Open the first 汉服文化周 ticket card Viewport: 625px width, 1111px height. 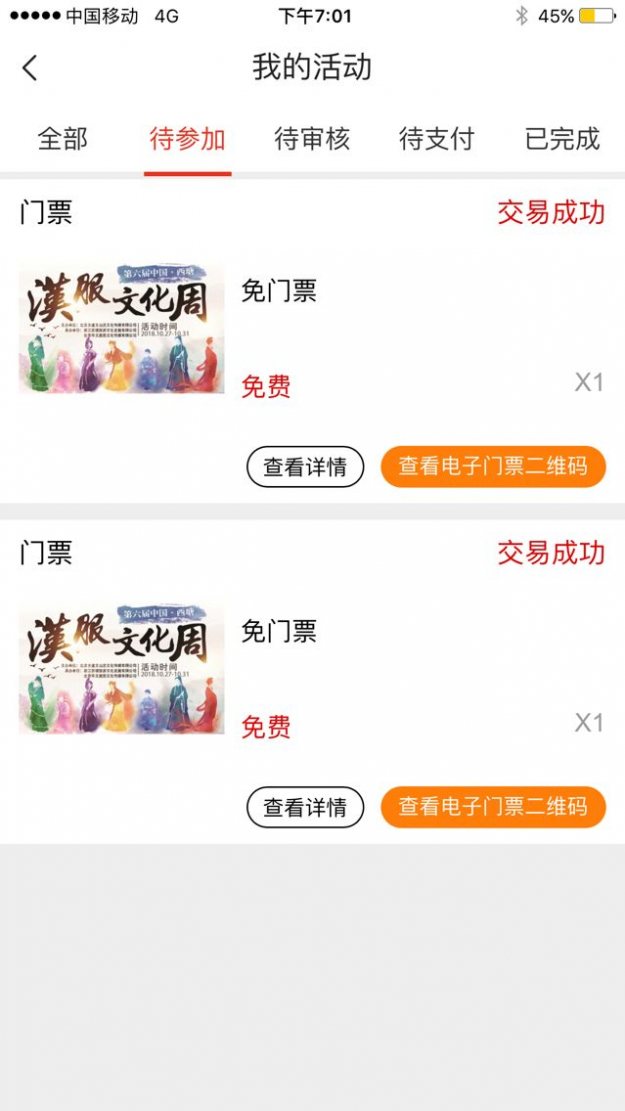(x=122, y=328)
